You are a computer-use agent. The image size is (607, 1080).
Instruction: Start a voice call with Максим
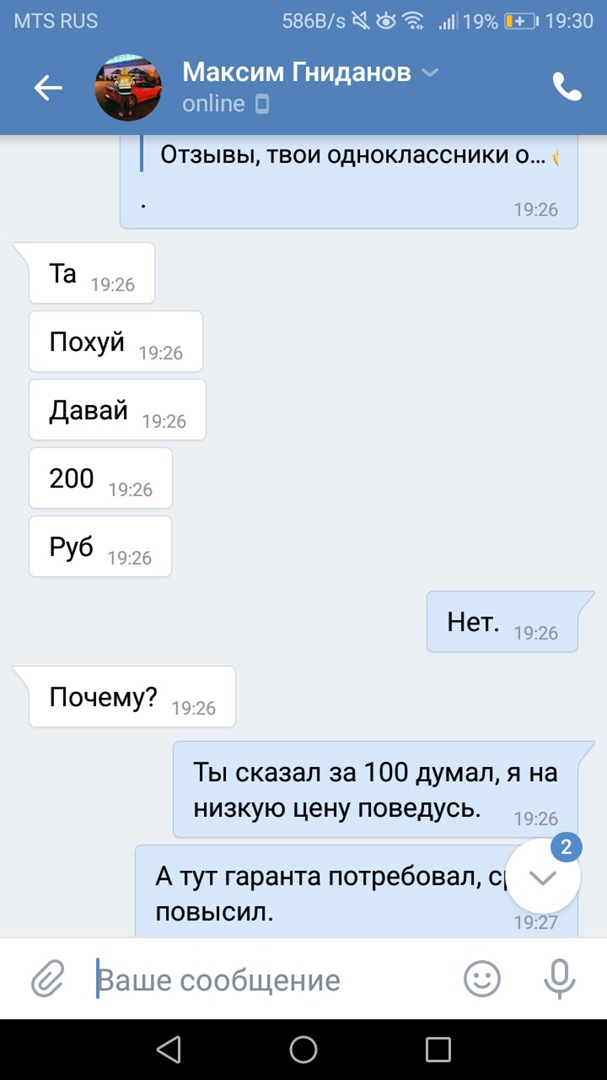[567, 88]
